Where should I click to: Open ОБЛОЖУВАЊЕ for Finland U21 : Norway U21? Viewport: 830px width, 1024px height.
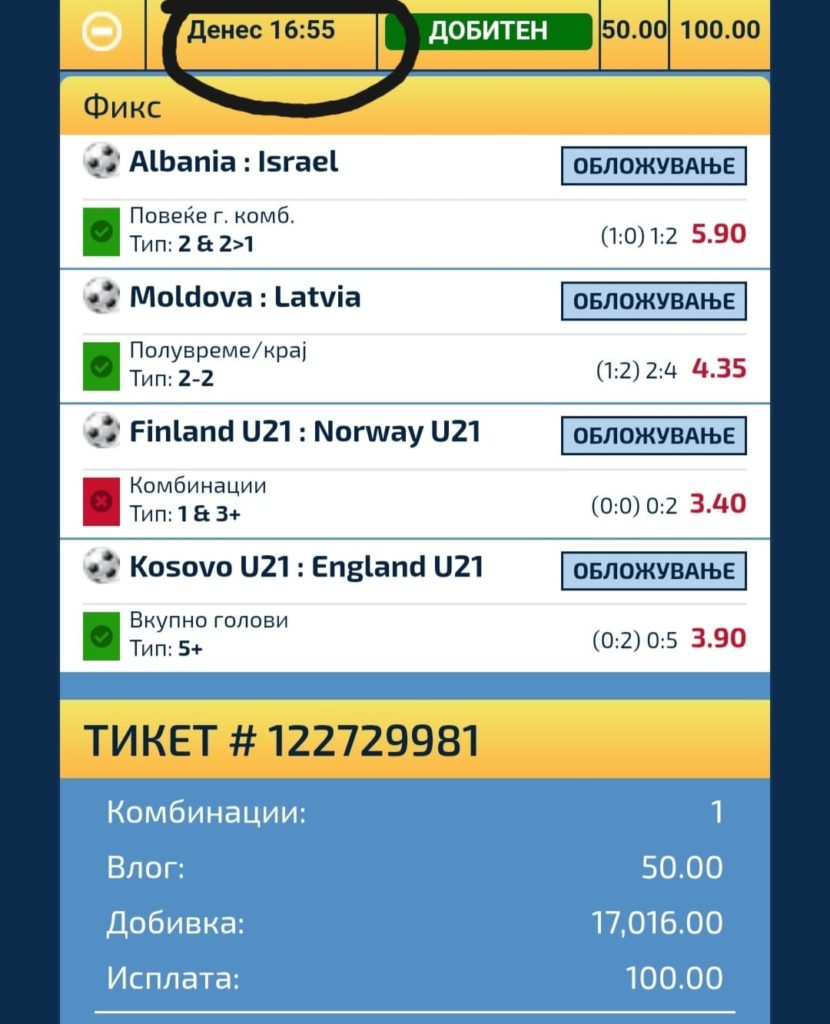pyautogui.click(x=654, y=436)
